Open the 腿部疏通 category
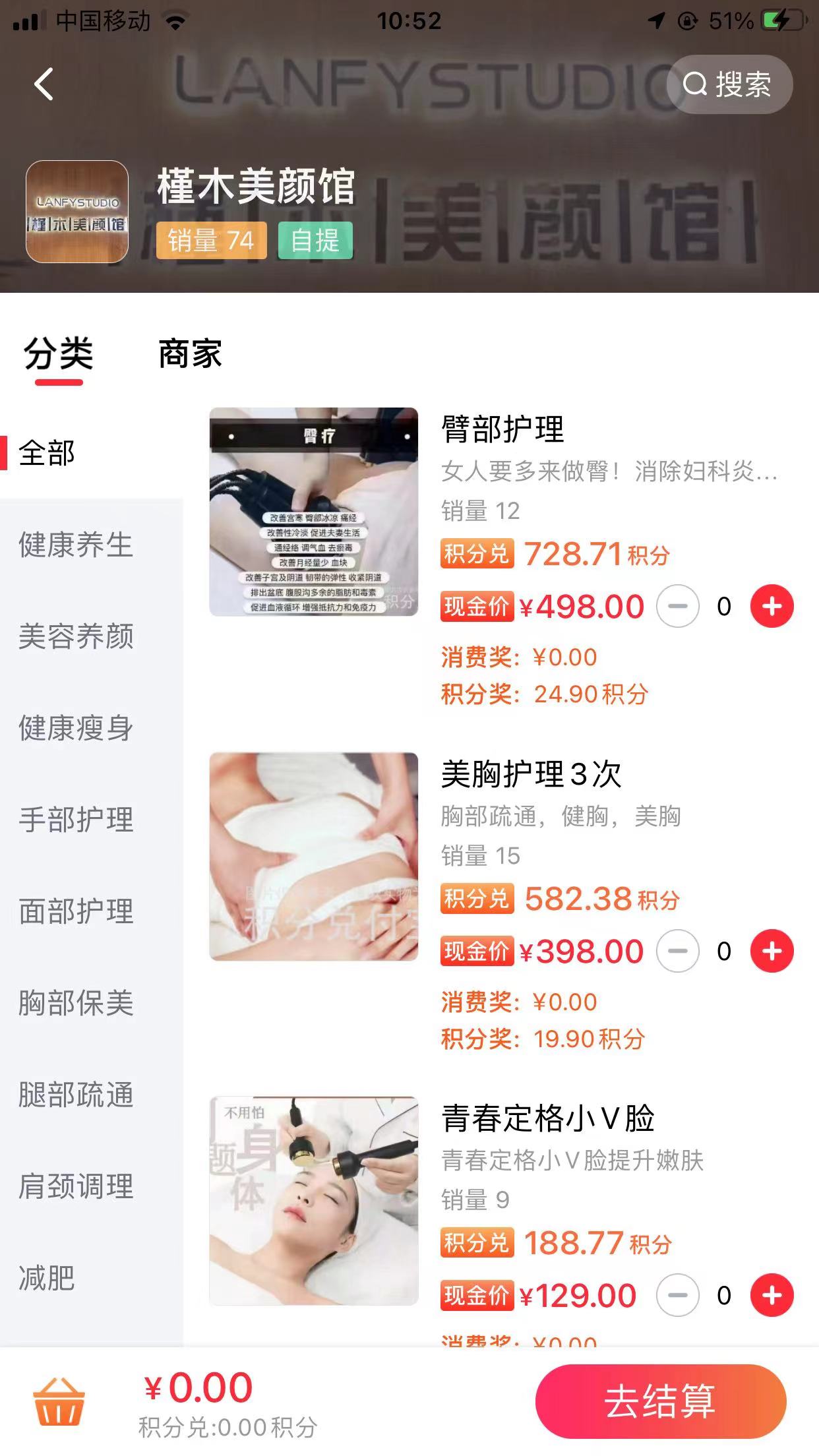 [x=76, y=1095]
